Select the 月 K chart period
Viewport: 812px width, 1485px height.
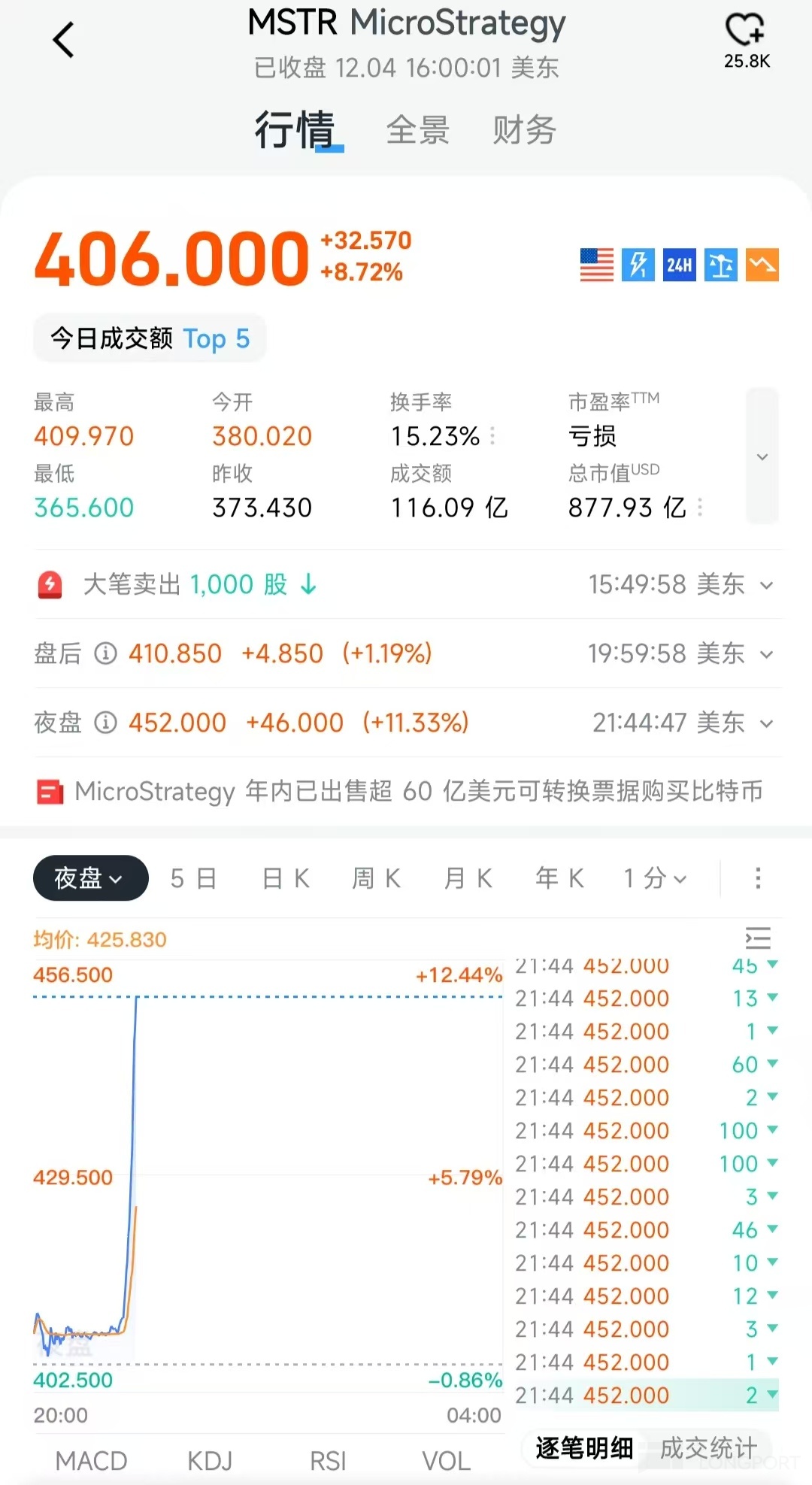pyautogui.click(x=468, y=878)
